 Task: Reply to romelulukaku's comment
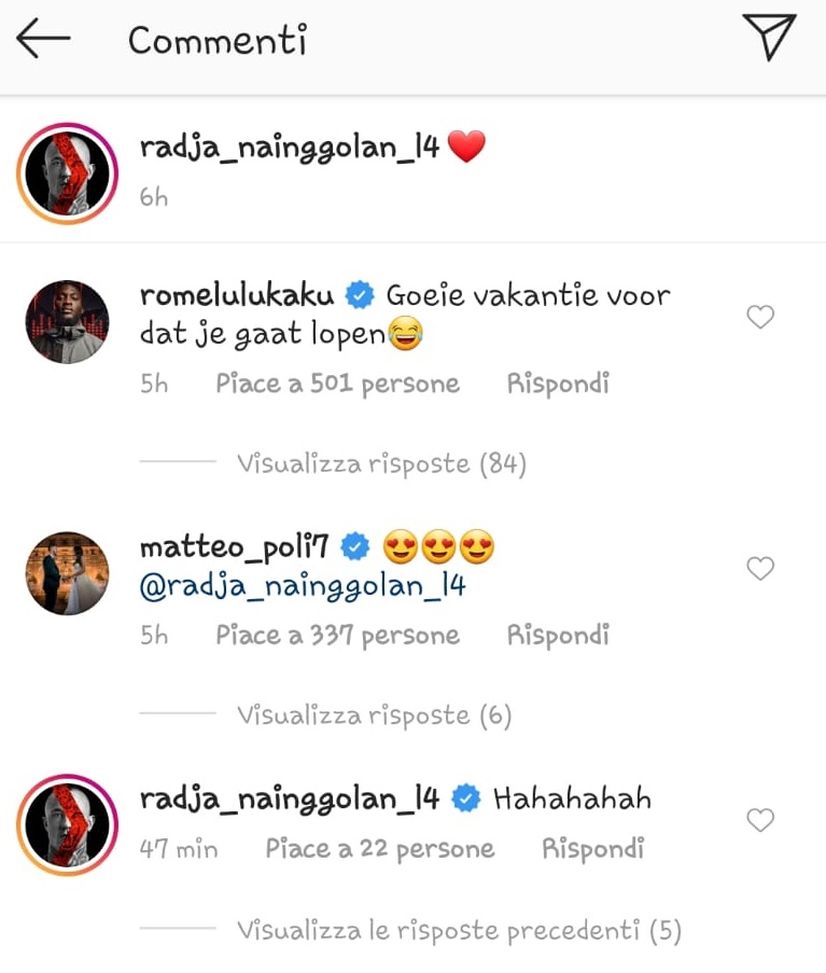tap(557, 384)
